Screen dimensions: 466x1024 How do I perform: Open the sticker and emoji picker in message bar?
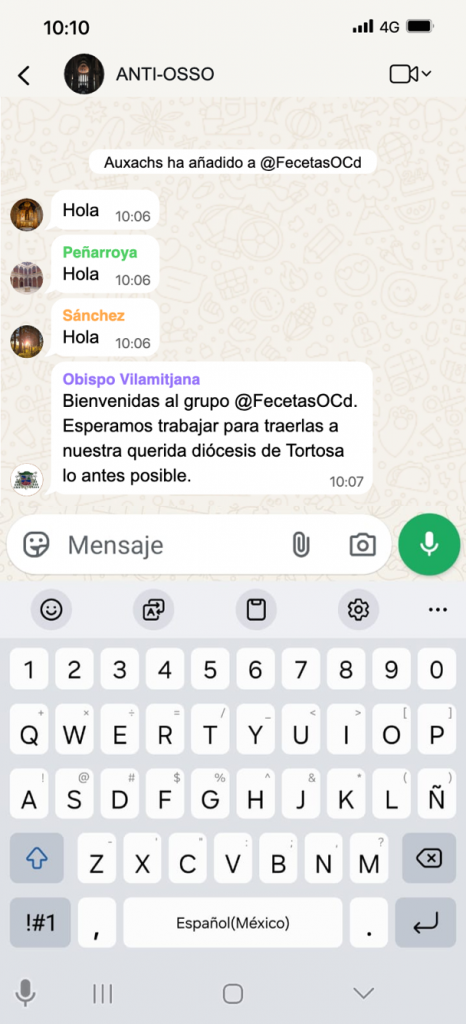37,545
